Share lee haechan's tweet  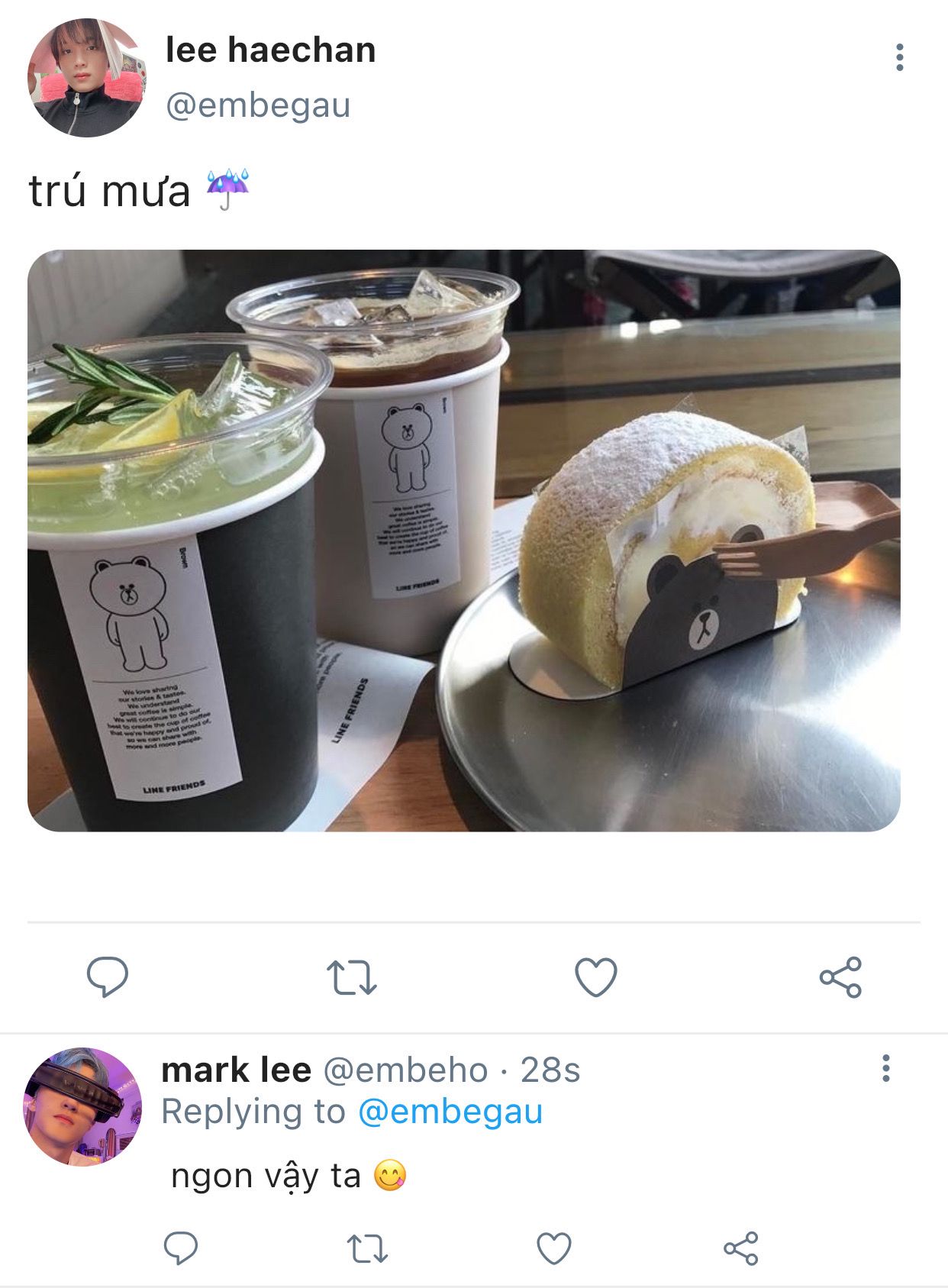coord(840,976)
